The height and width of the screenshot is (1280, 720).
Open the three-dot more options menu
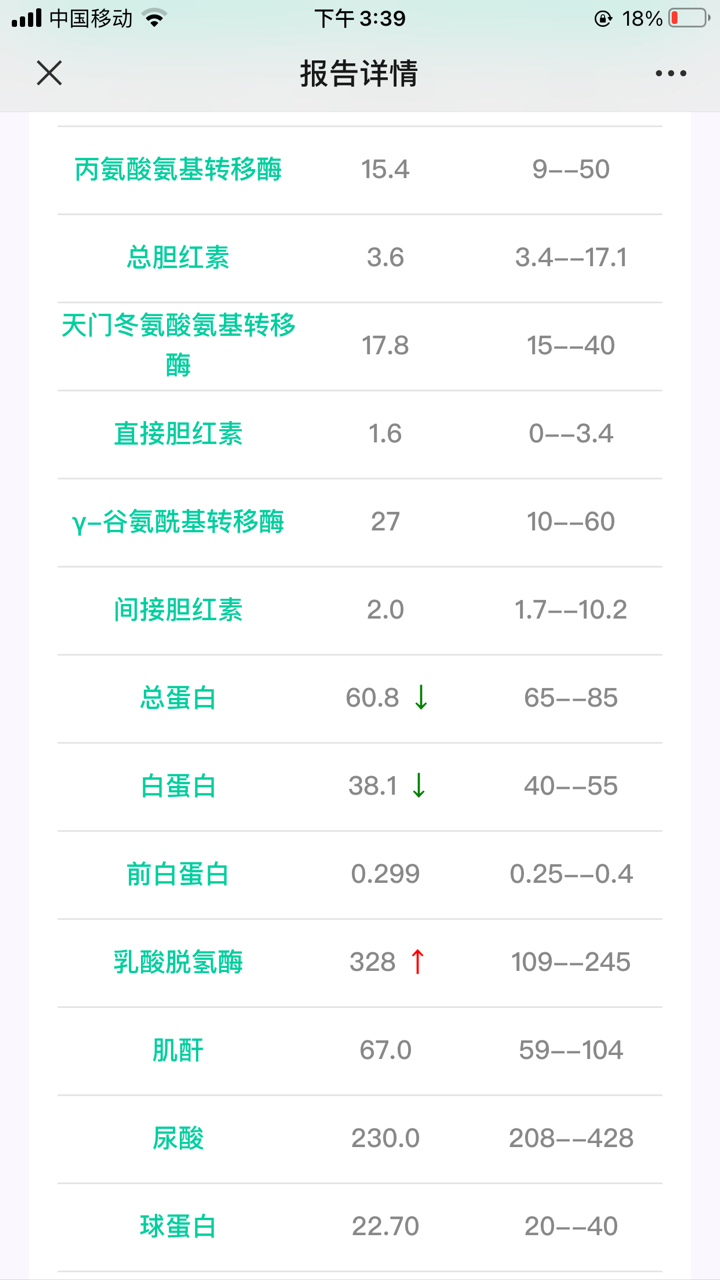click(671, 74)
